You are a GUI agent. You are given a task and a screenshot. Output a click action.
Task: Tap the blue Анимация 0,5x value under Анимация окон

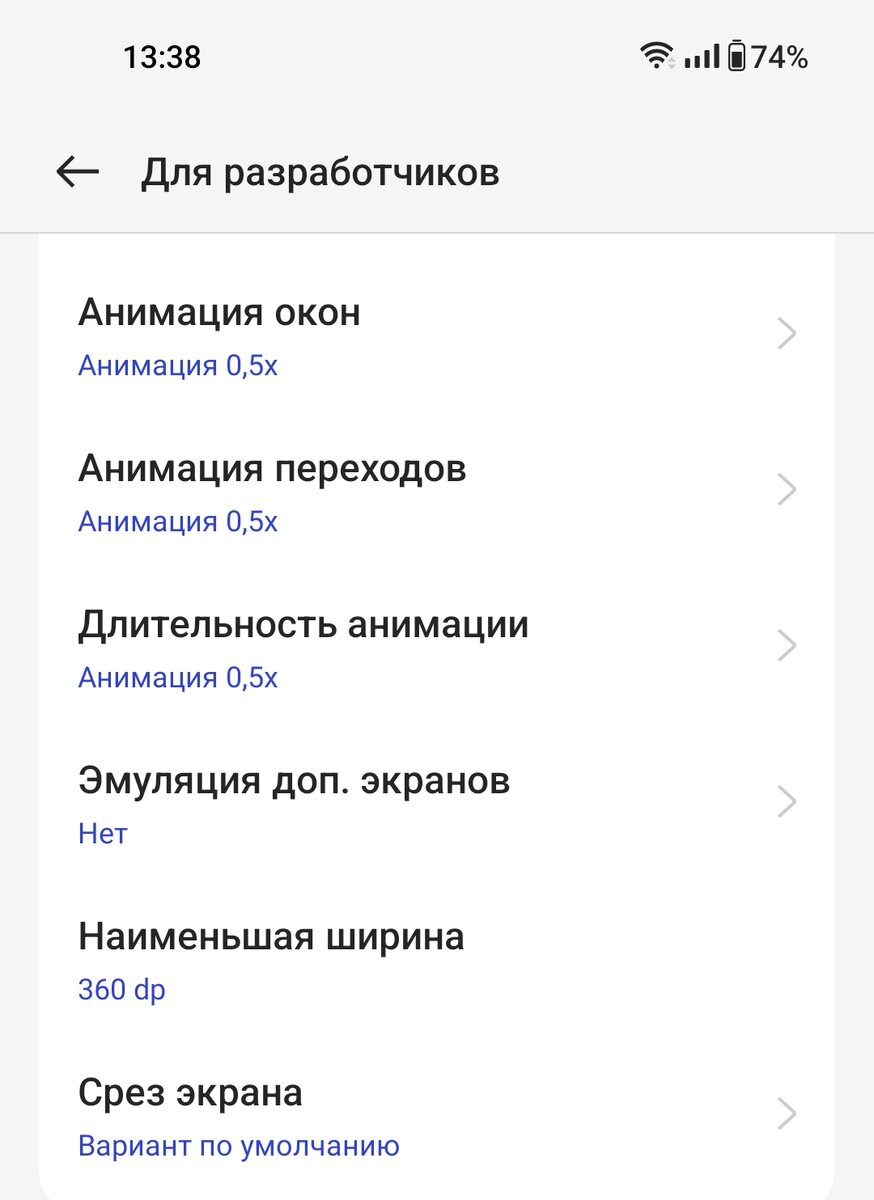[179, 366]
